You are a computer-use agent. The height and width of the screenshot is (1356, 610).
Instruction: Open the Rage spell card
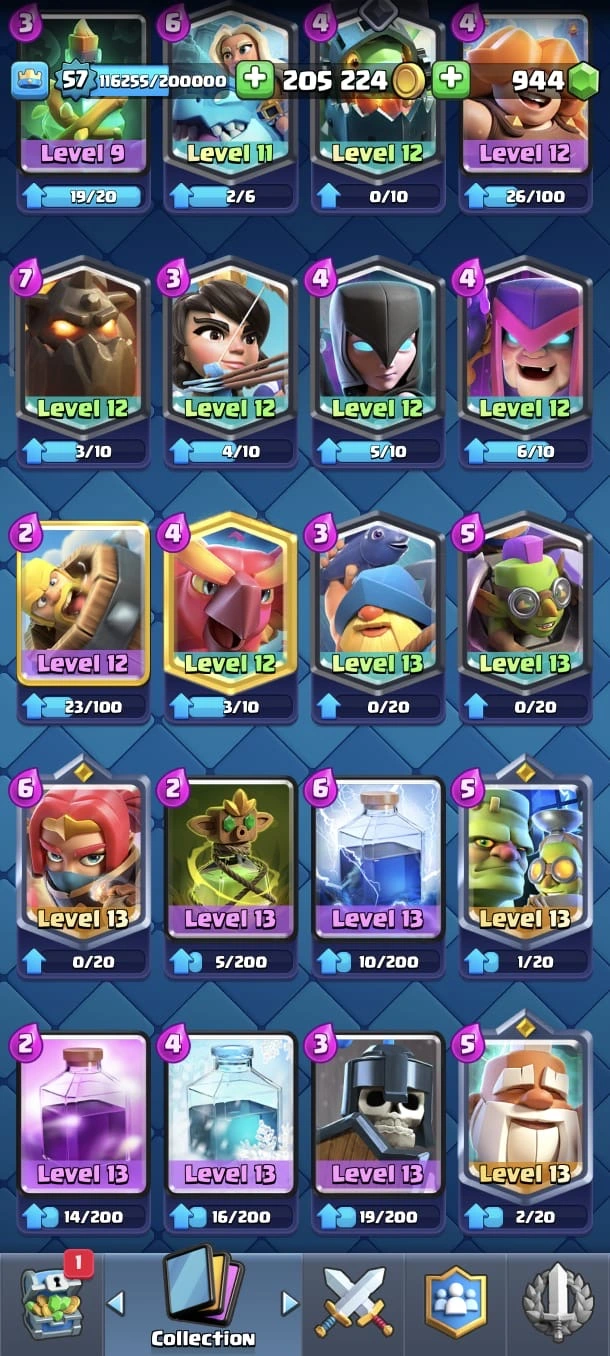click(x=83, y=1115)
